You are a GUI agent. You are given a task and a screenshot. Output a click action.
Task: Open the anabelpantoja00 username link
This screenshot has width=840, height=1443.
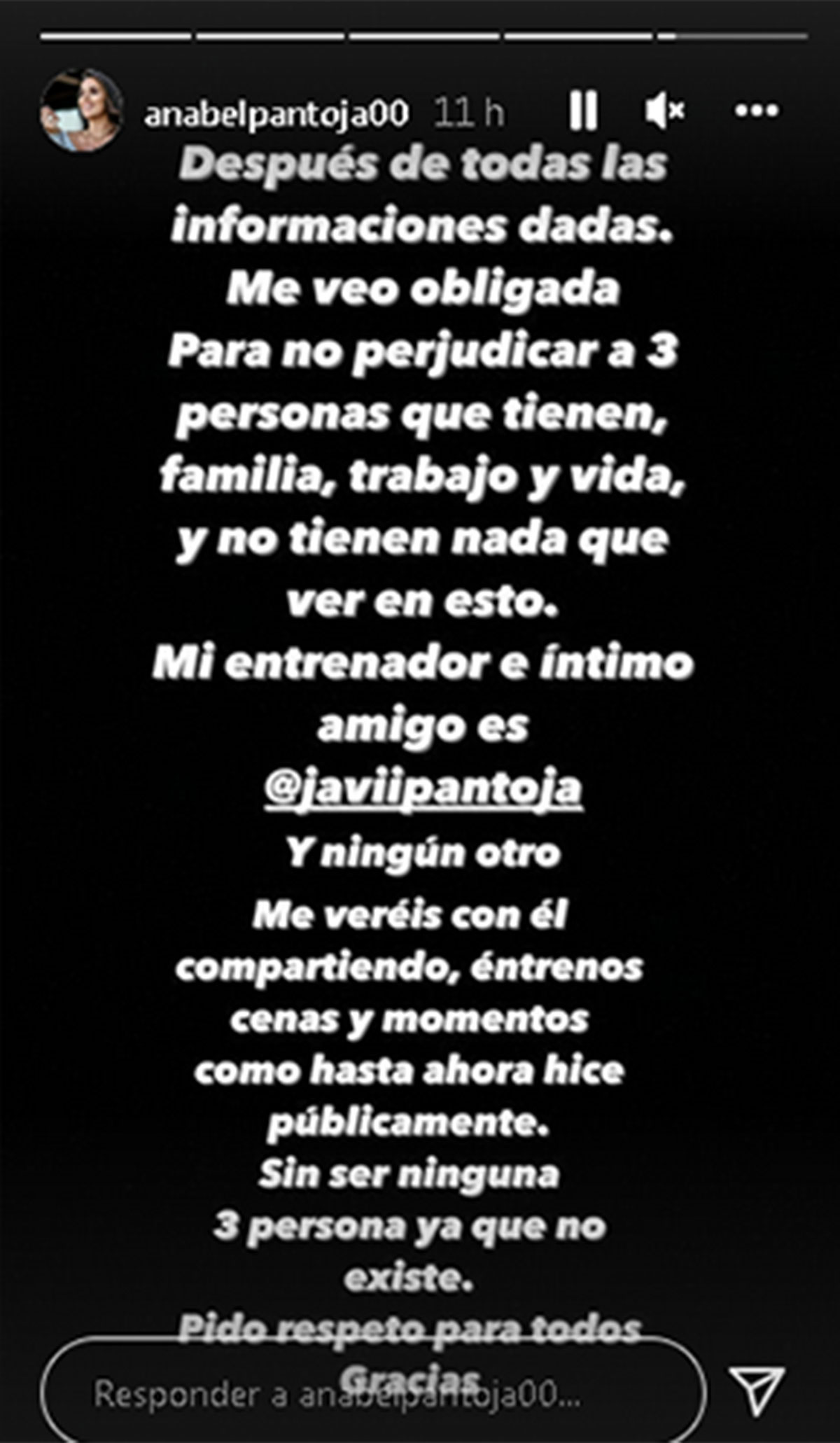point(276,113)
